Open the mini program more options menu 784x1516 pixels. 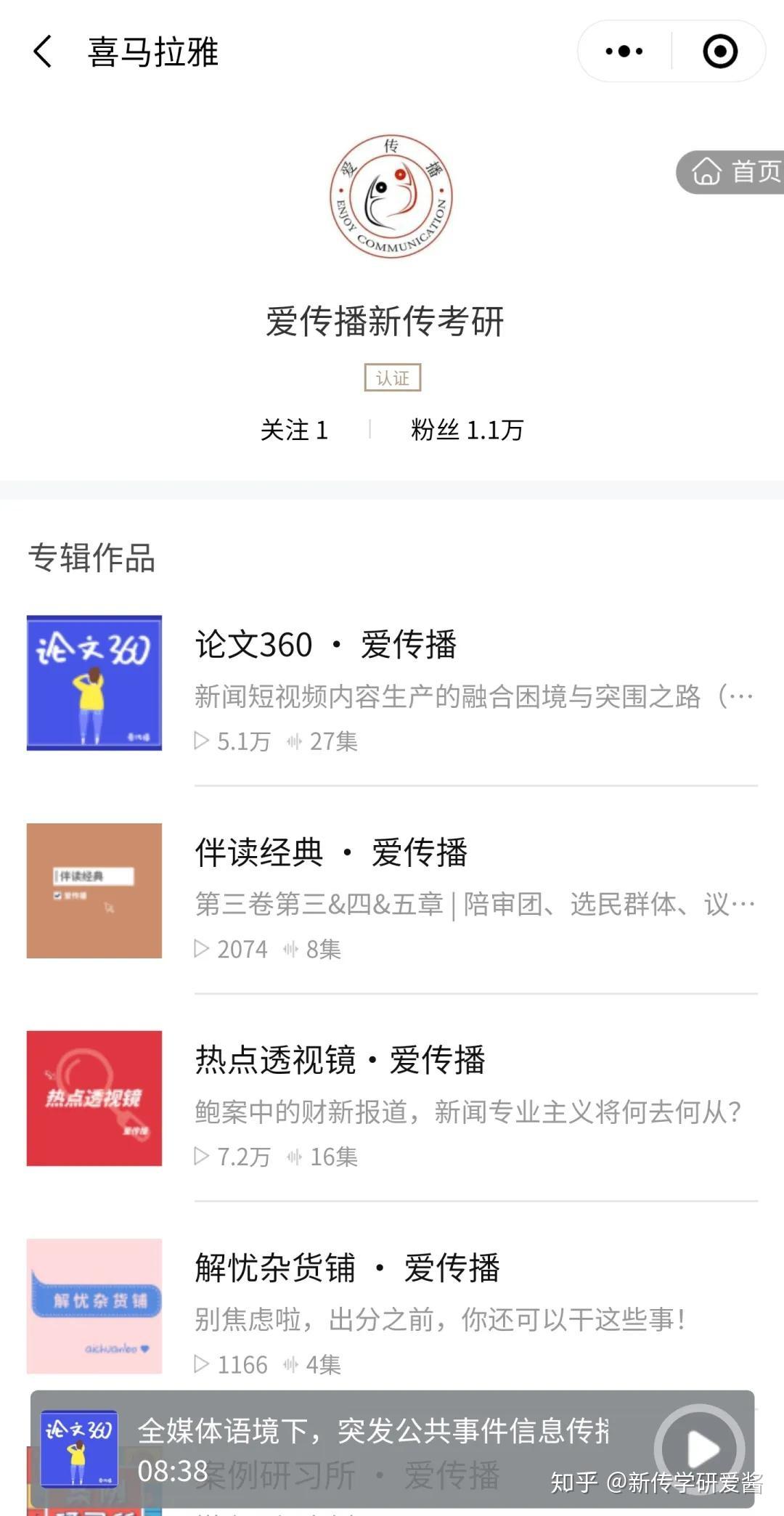624,52
